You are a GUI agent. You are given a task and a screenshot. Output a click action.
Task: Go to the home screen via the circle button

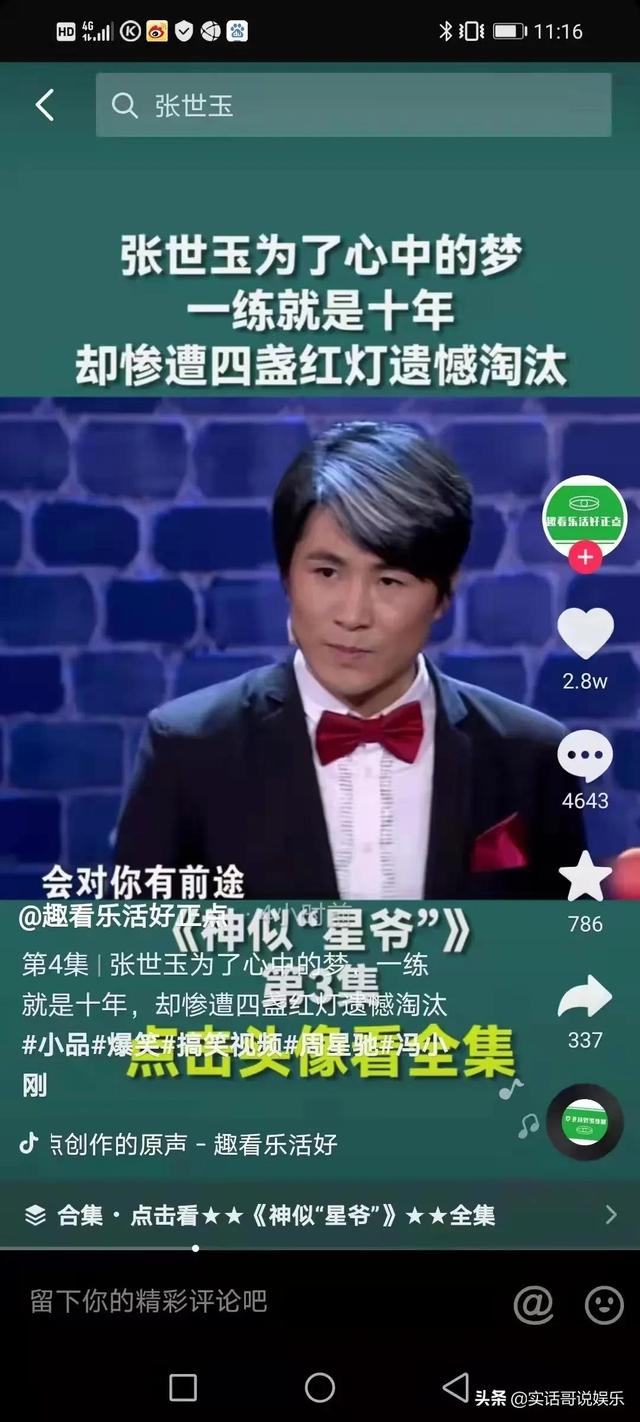[320, 1387]
